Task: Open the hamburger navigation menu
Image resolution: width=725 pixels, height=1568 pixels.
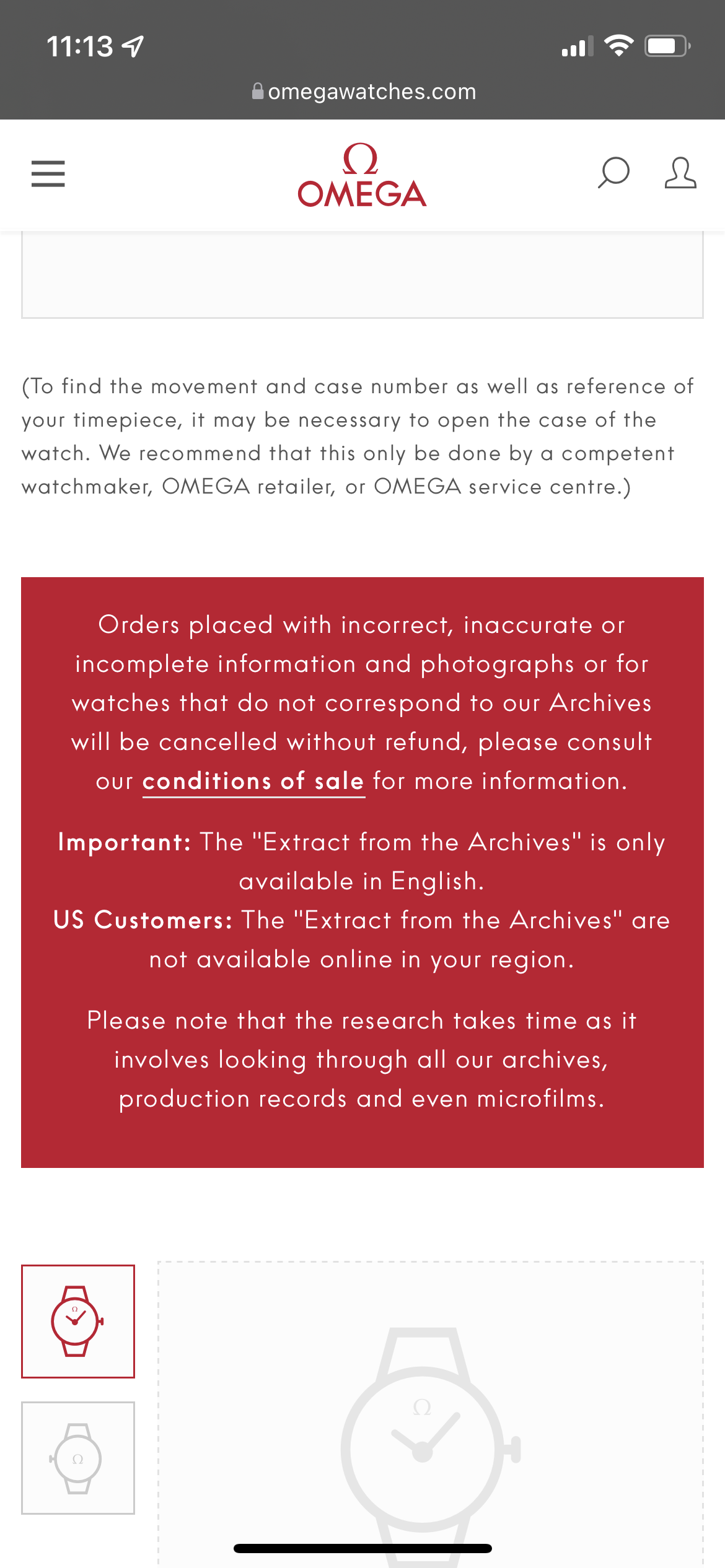Action: pyautogui.click(x=48, y=173)
